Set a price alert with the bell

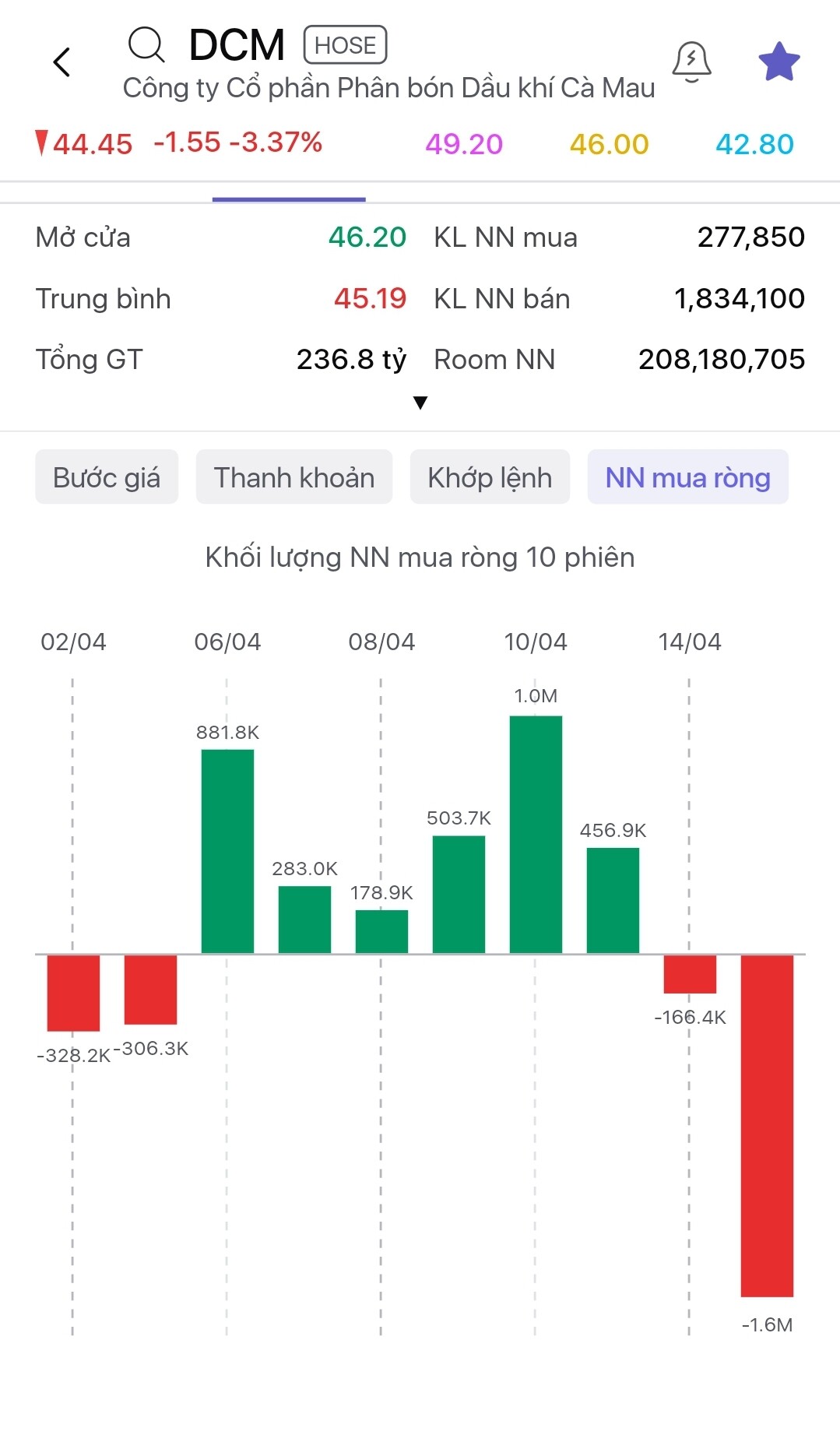[691, 62]
